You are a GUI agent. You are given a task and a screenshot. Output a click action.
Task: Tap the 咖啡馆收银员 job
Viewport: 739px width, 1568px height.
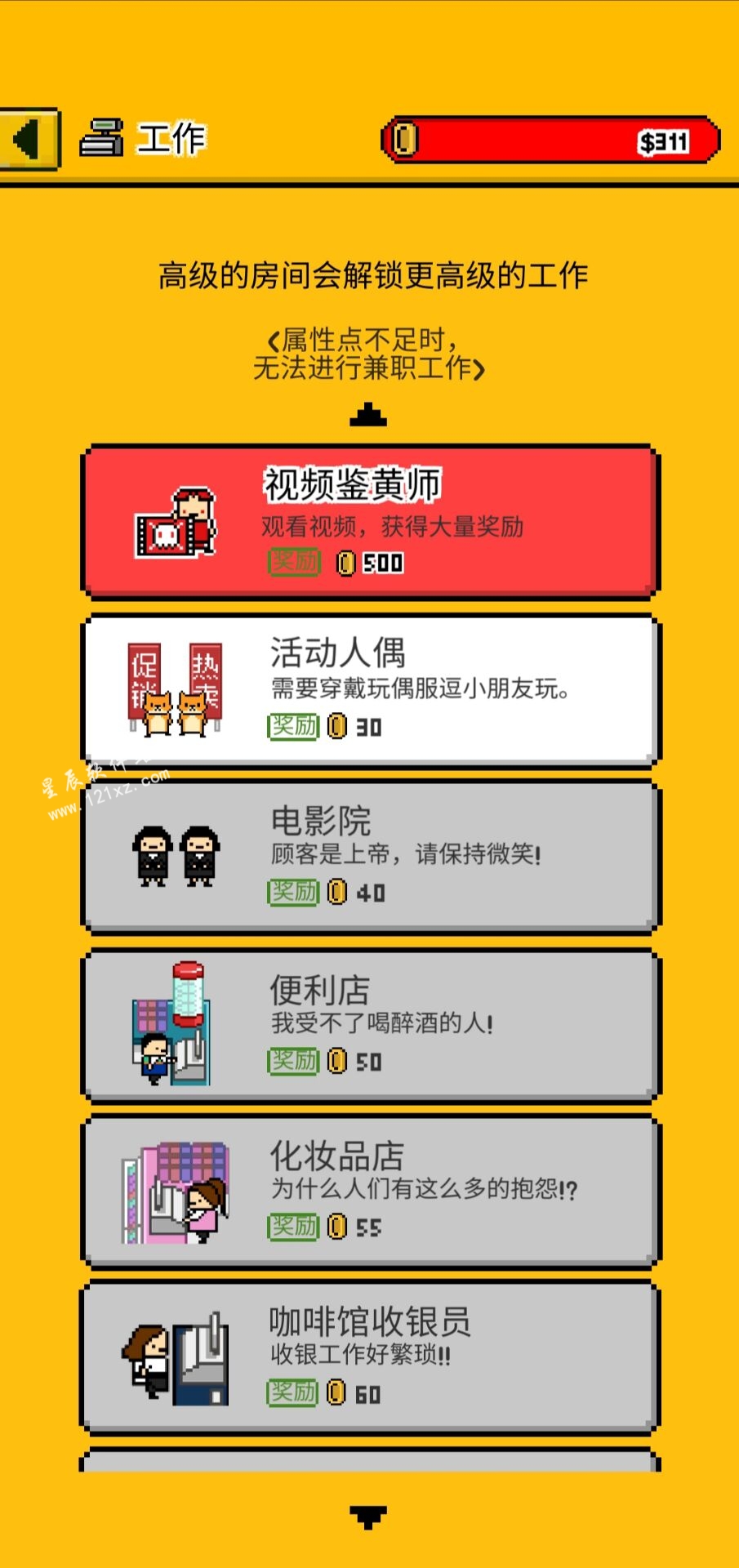point(370,1357)
